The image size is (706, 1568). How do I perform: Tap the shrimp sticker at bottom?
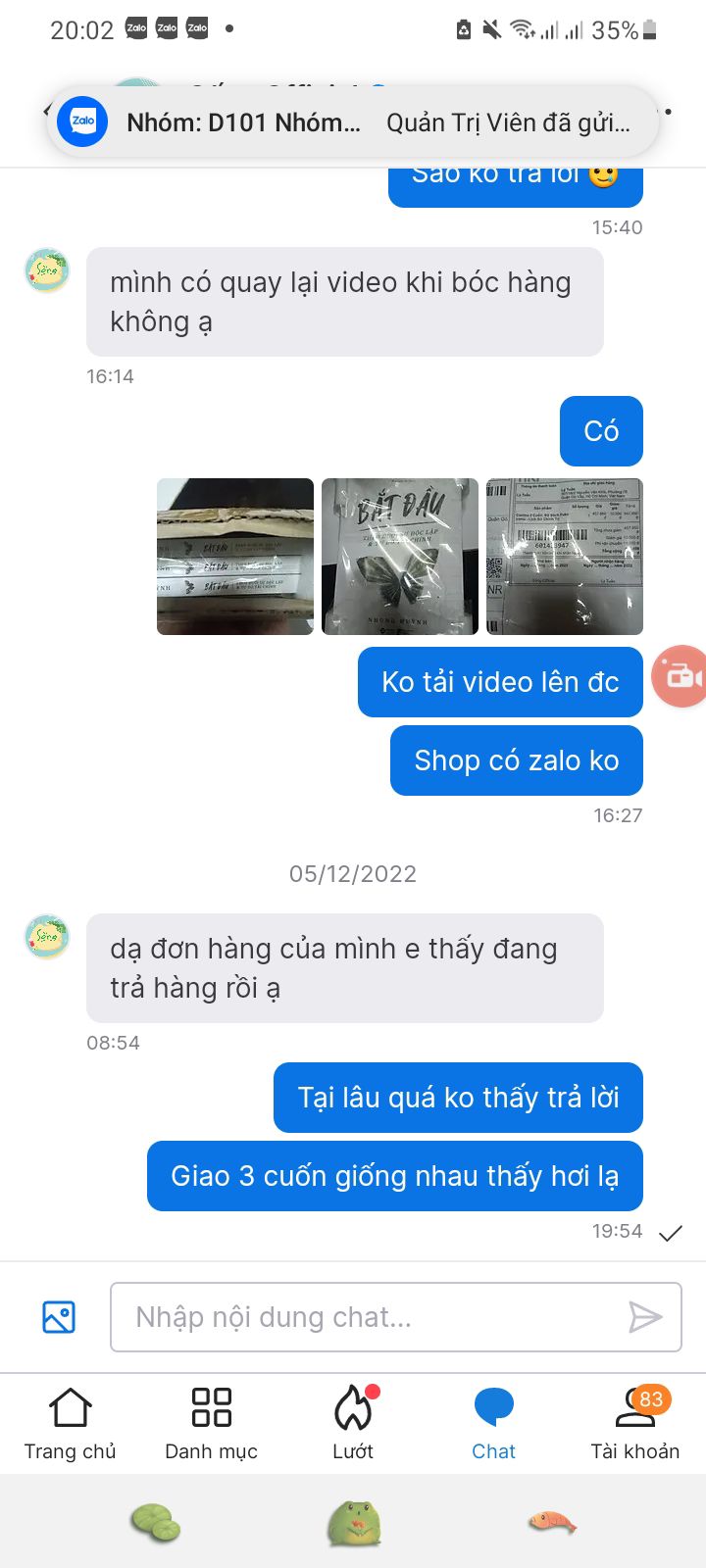click(552, 1523)
